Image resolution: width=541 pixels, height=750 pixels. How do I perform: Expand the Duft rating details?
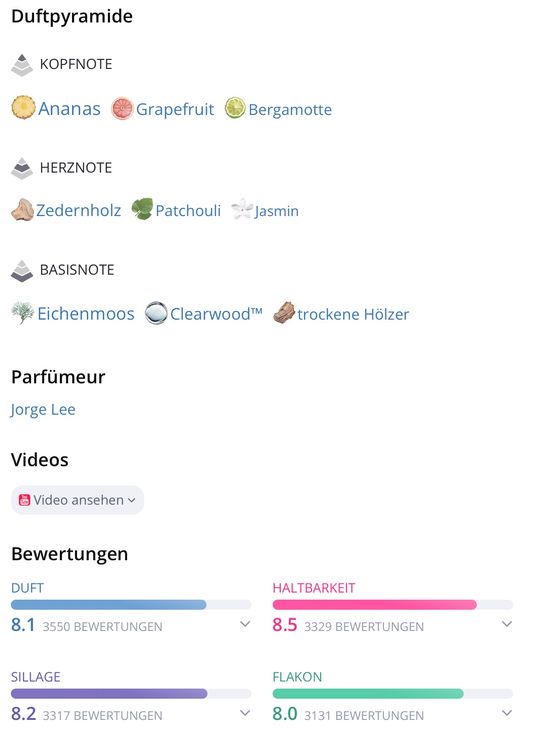point(245,624)
